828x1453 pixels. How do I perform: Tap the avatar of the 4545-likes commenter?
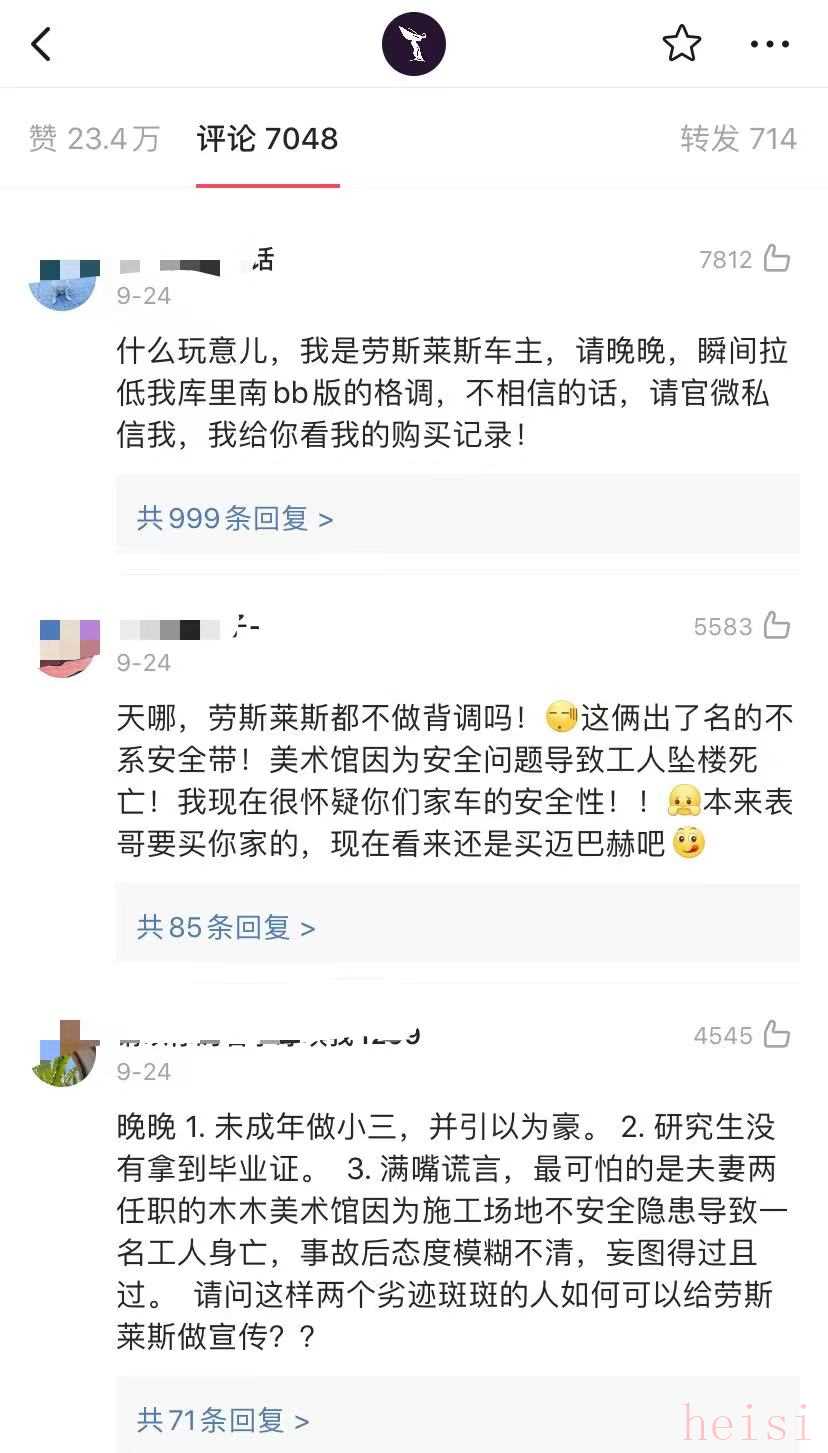pos(64,1054)
